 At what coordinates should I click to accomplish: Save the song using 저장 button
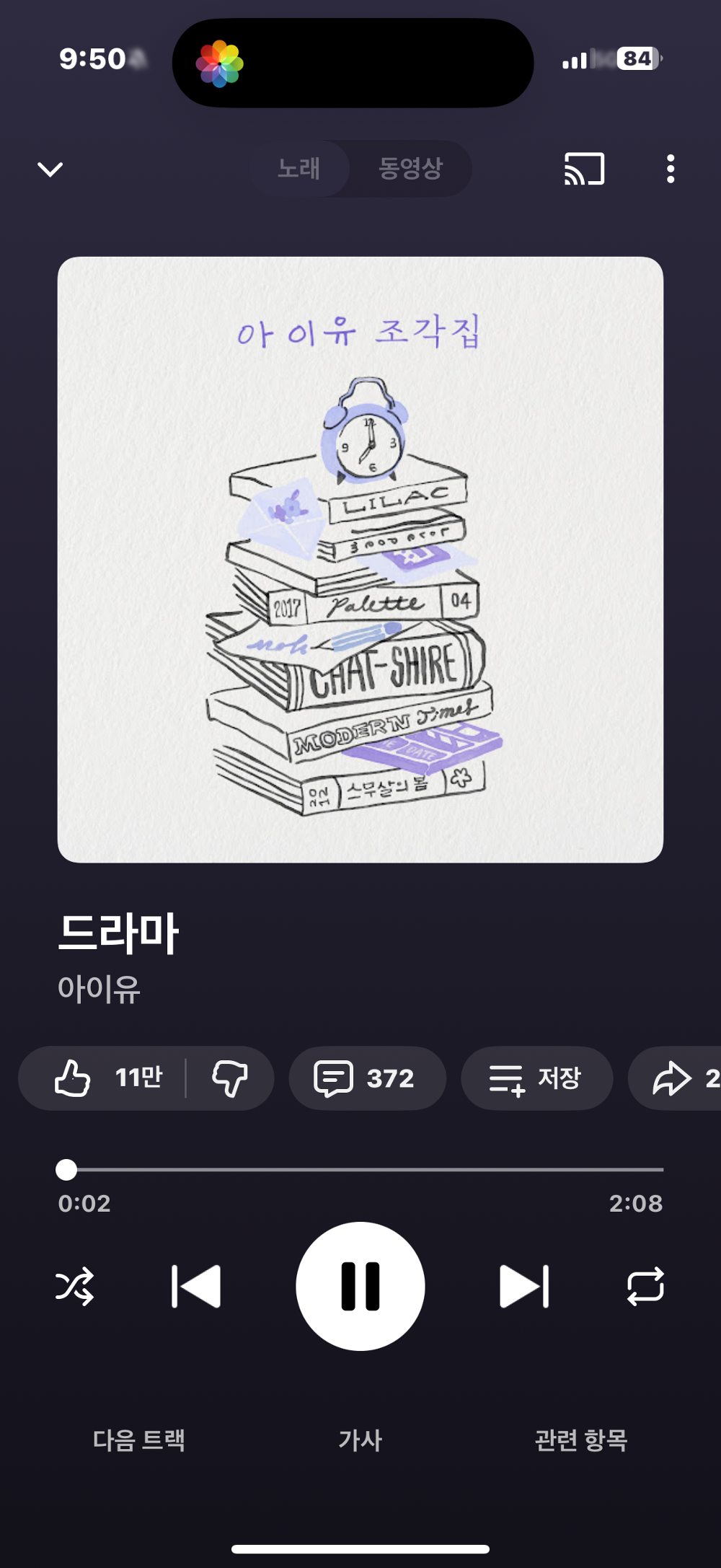click(536, 1078)
